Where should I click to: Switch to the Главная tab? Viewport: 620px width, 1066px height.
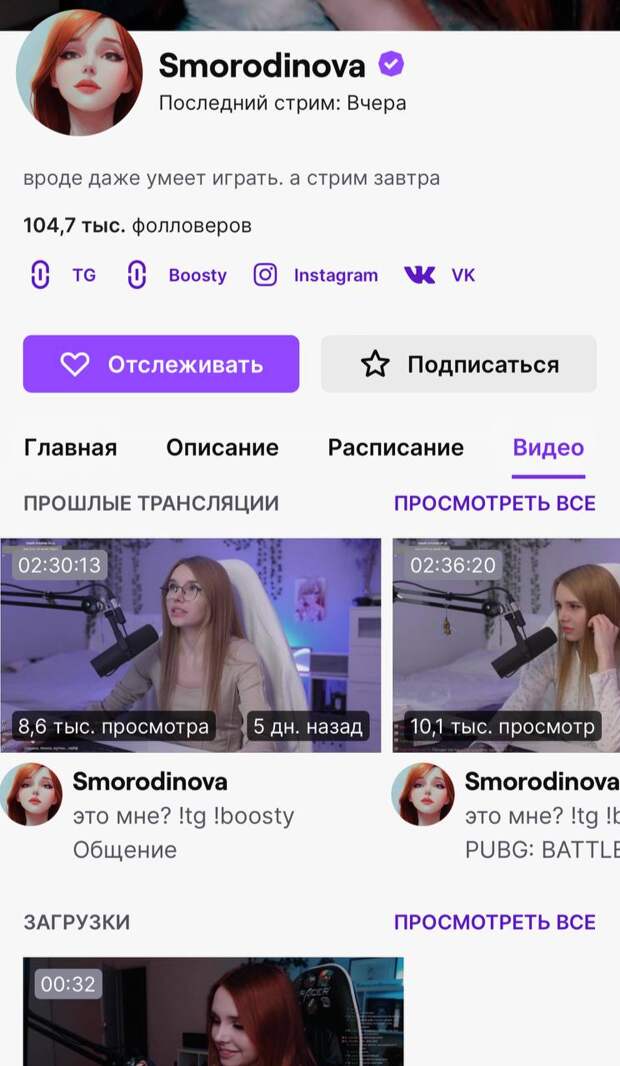click(70, 448)
